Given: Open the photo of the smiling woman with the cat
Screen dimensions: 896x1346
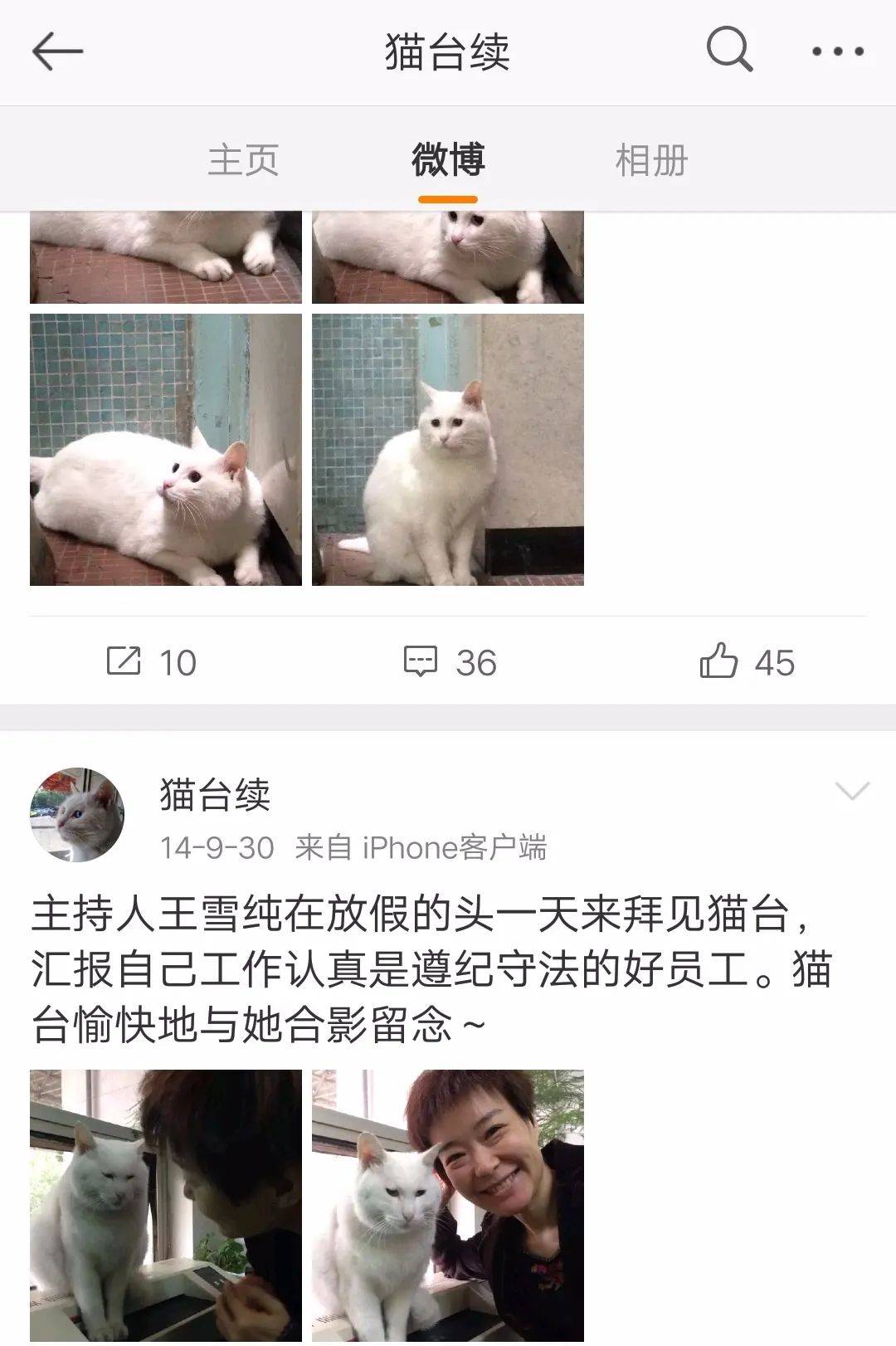Looking at the screenshot, I should (448, 1205).
